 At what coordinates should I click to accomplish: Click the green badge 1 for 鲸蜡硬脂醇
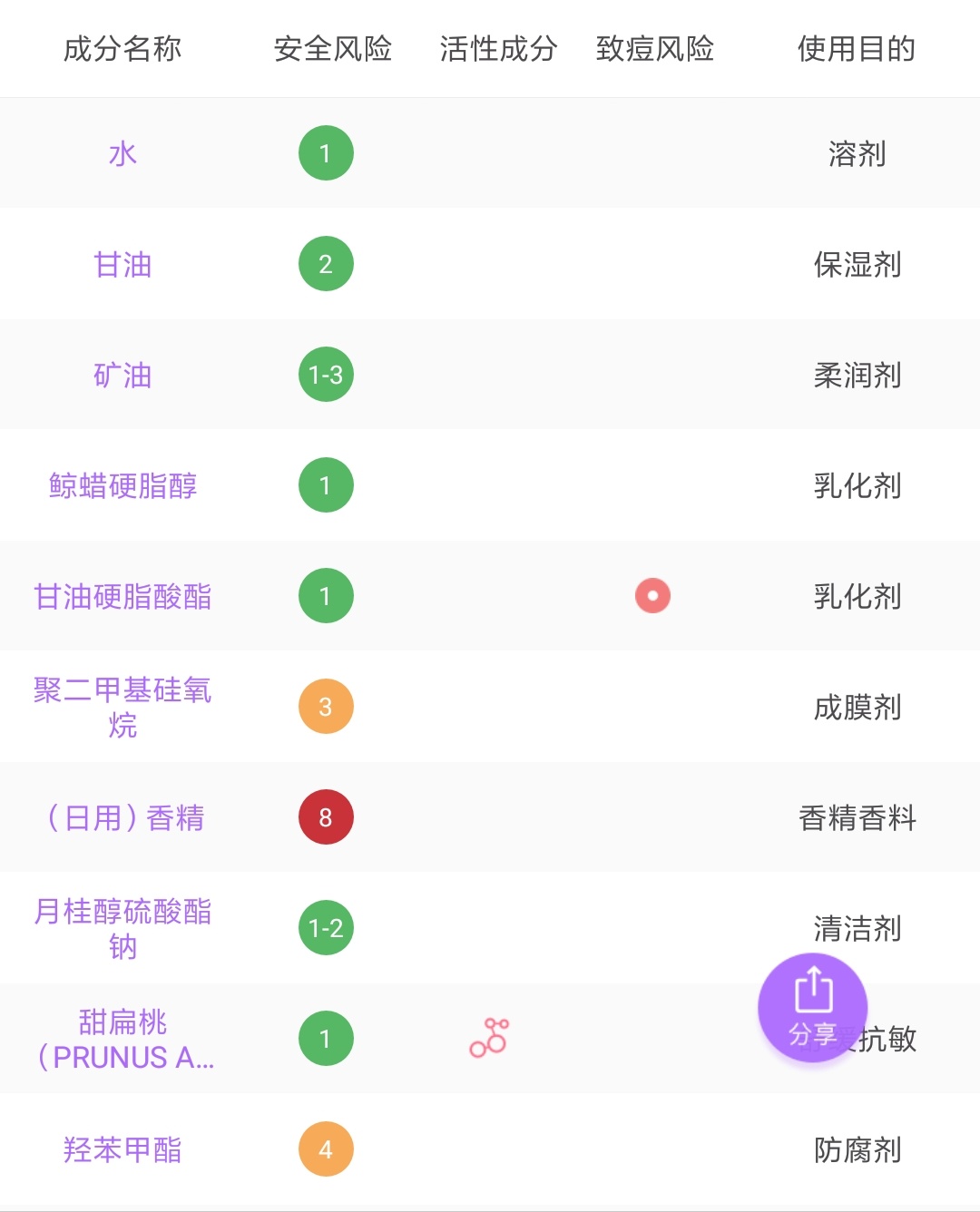[x=326, y=485]
